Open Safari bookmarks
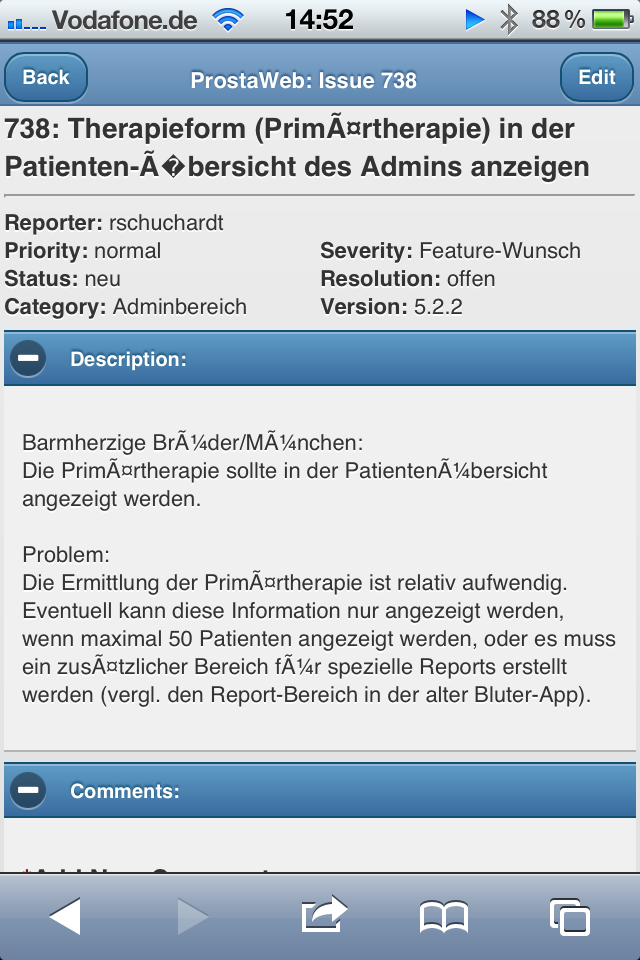This screenshot has height=960, width=640. 444,916
